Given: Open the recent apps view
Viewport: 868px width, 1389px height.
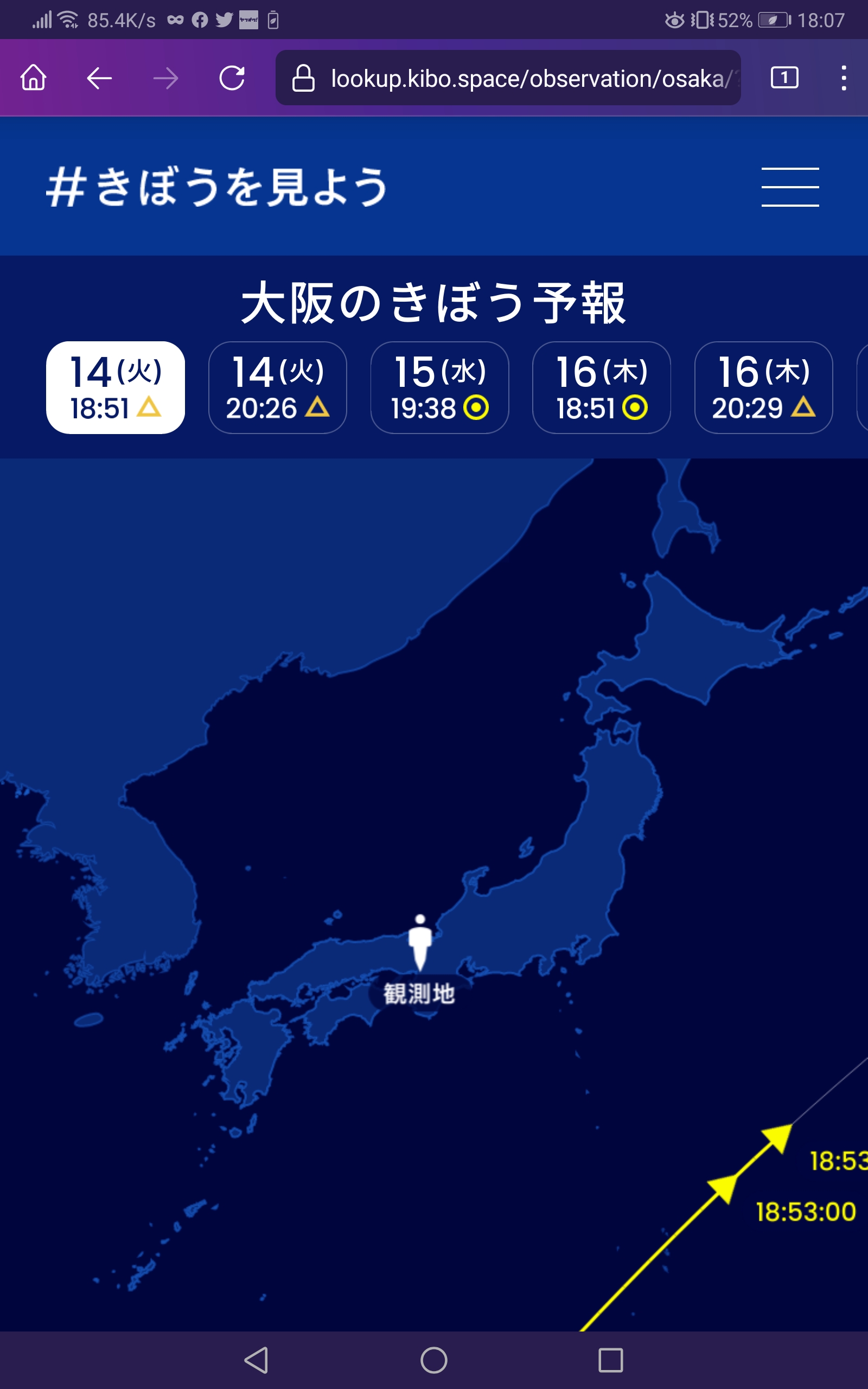Looking at the screenshot, I should coord(610,1360).
